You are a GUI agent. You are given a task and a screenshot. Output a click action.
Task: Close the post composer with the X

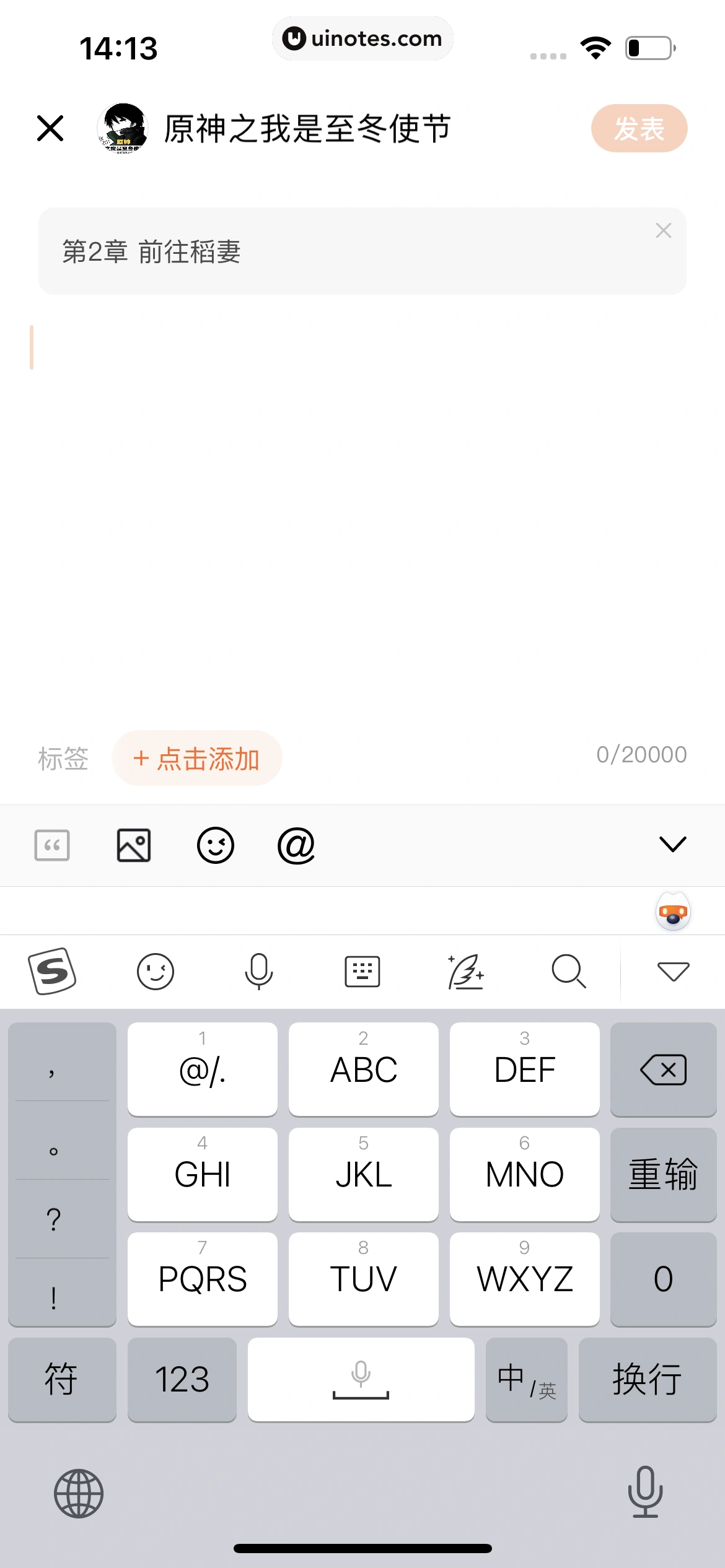click(x=50, y=128)
